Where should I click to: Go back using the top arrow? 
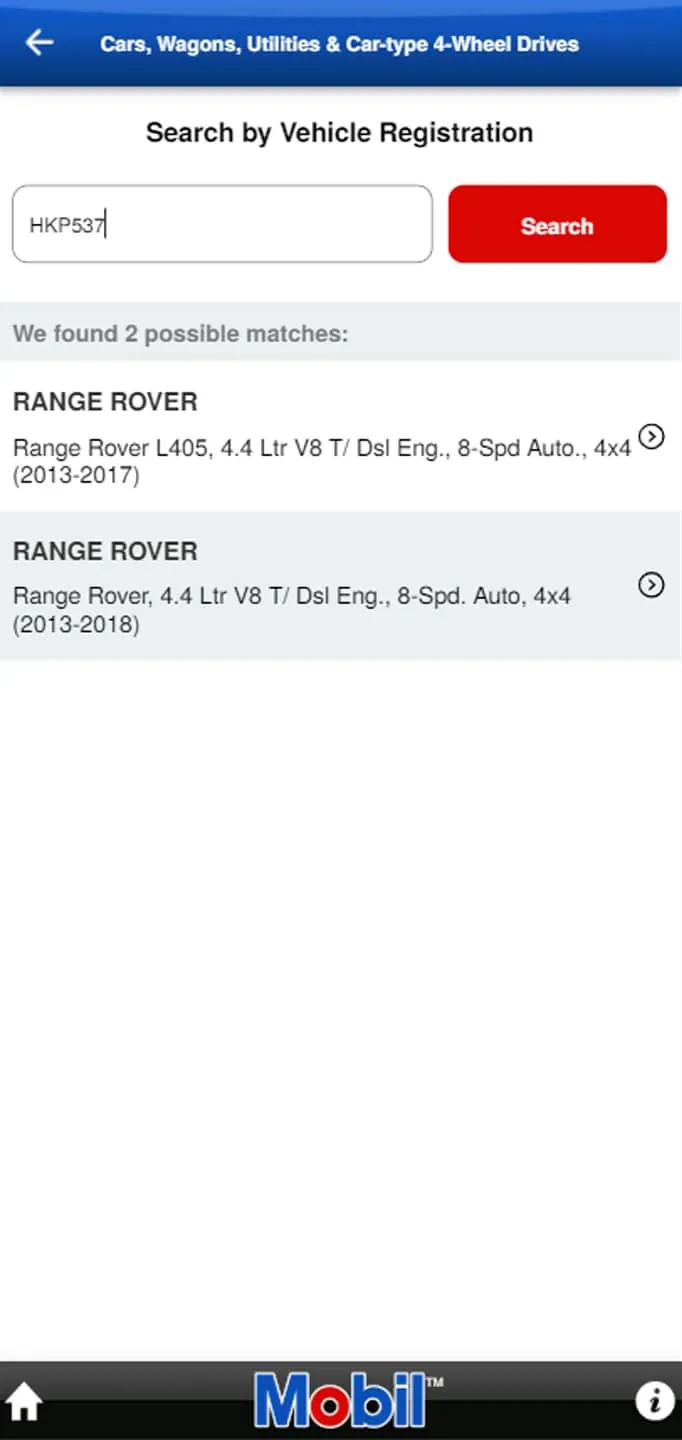[39, 43]
